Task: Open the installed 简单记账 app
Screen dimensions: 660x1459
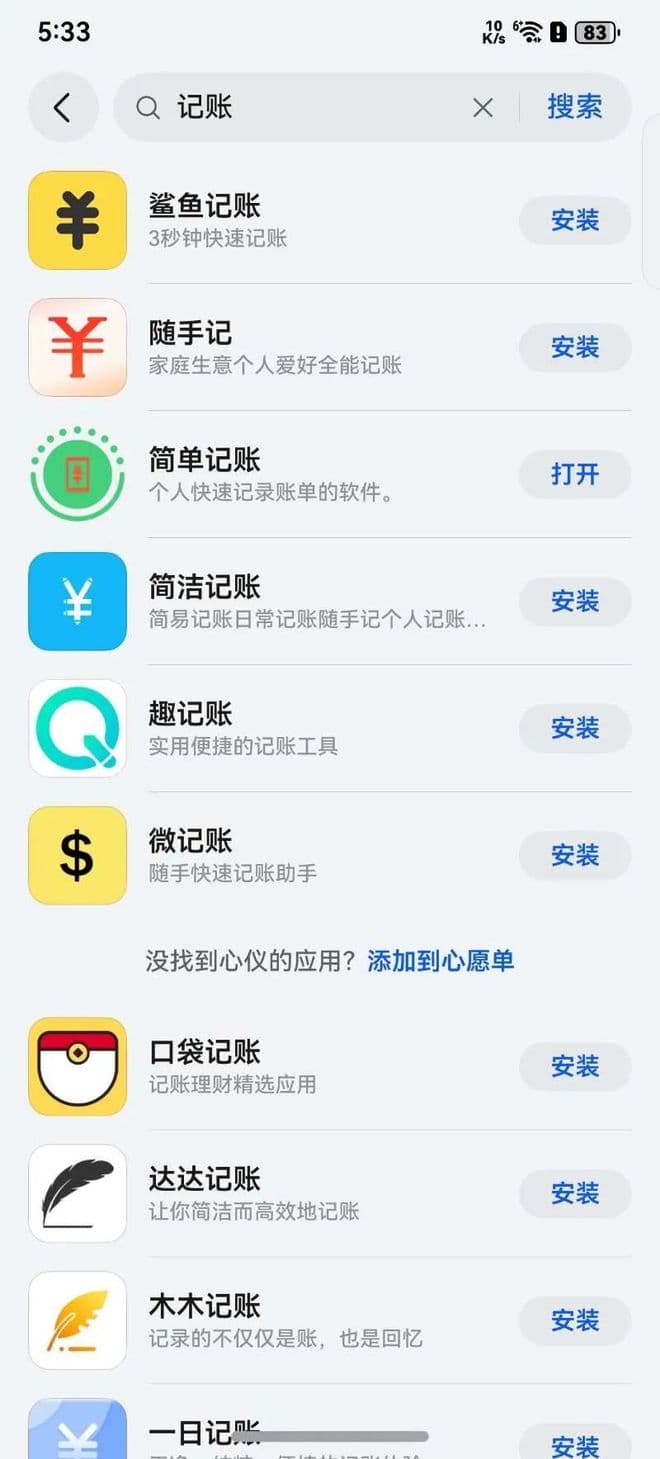Action: pos(575,475)
